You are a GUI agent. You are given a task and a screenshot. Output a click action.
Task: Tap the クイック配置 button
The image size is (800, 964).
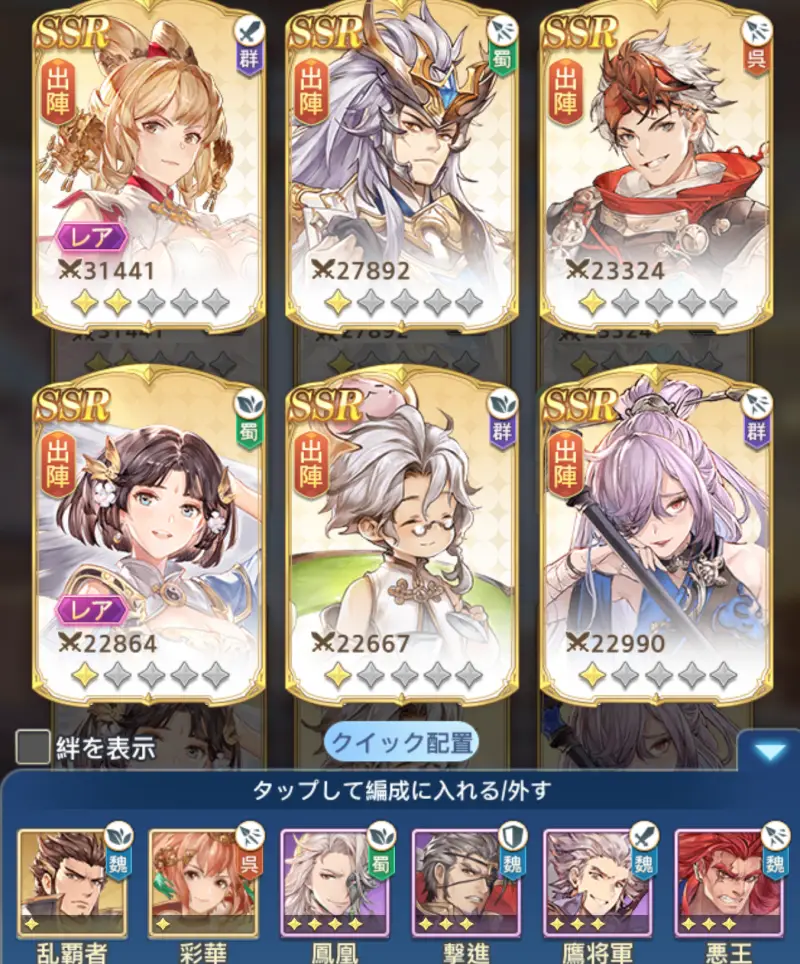click(x=400, y=743)
